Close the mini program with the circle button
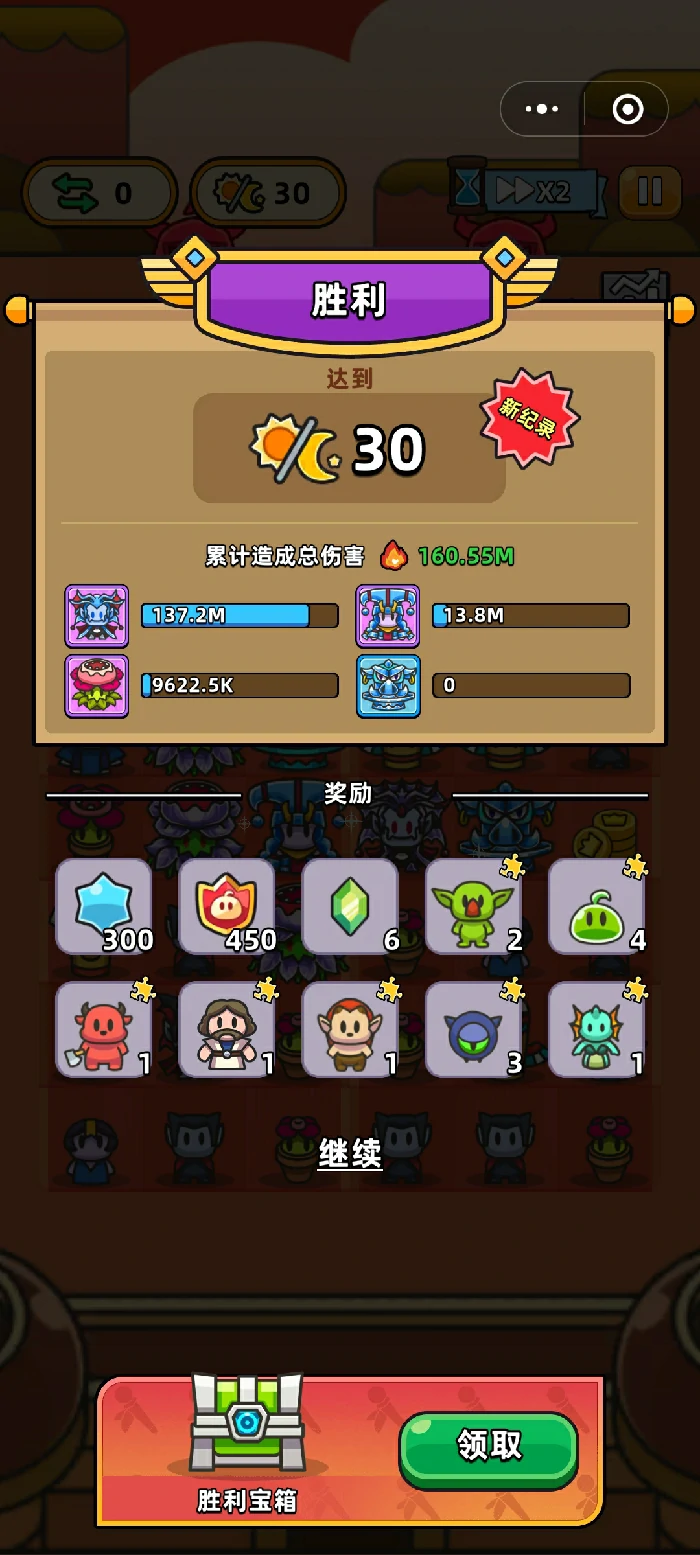700x1555 pixels. [x=627, y=109]
